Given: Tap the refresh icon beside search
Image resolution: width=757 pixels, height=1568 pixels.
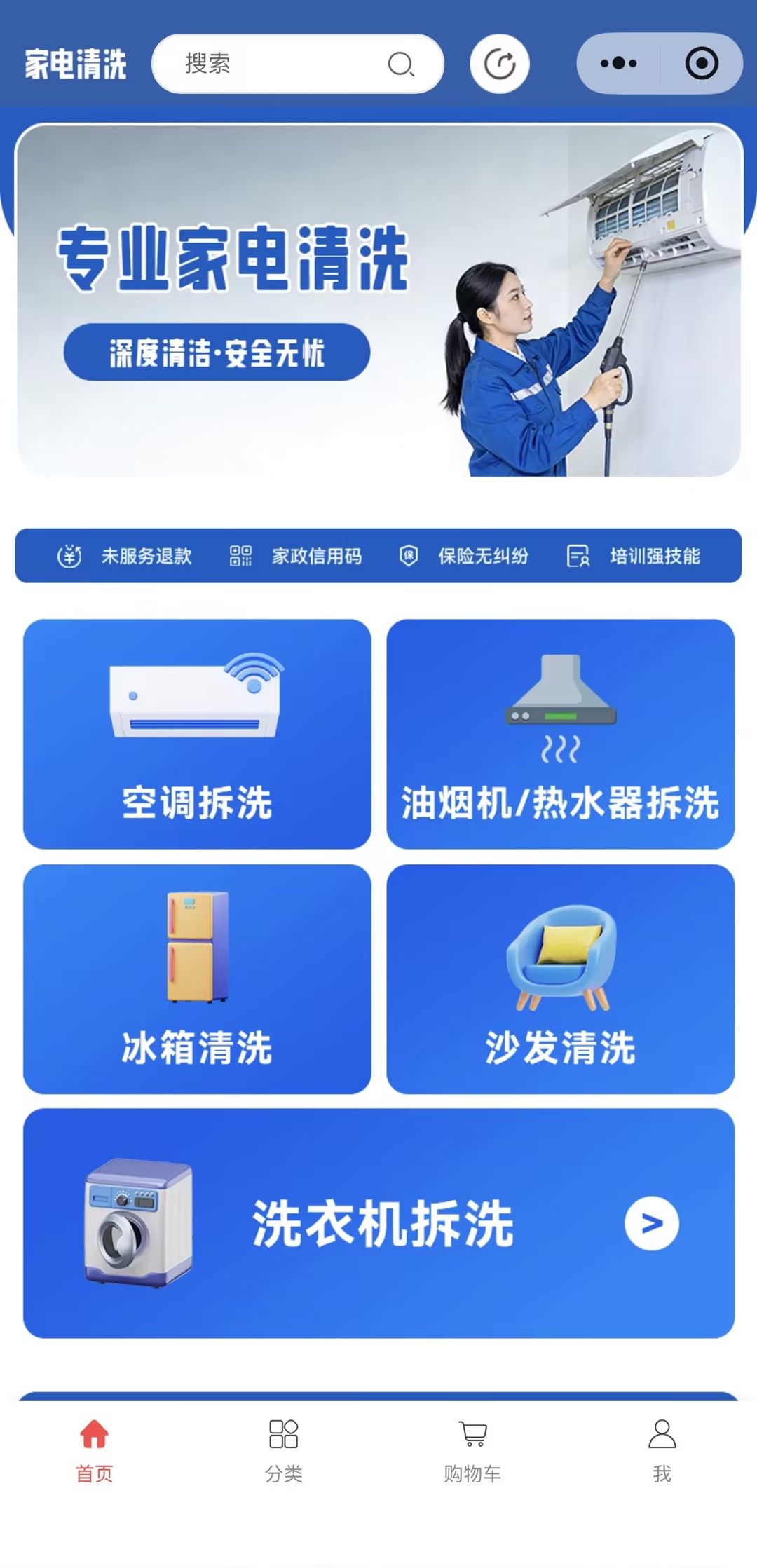Looking at the screenshot, I should (x=499, y=64).
